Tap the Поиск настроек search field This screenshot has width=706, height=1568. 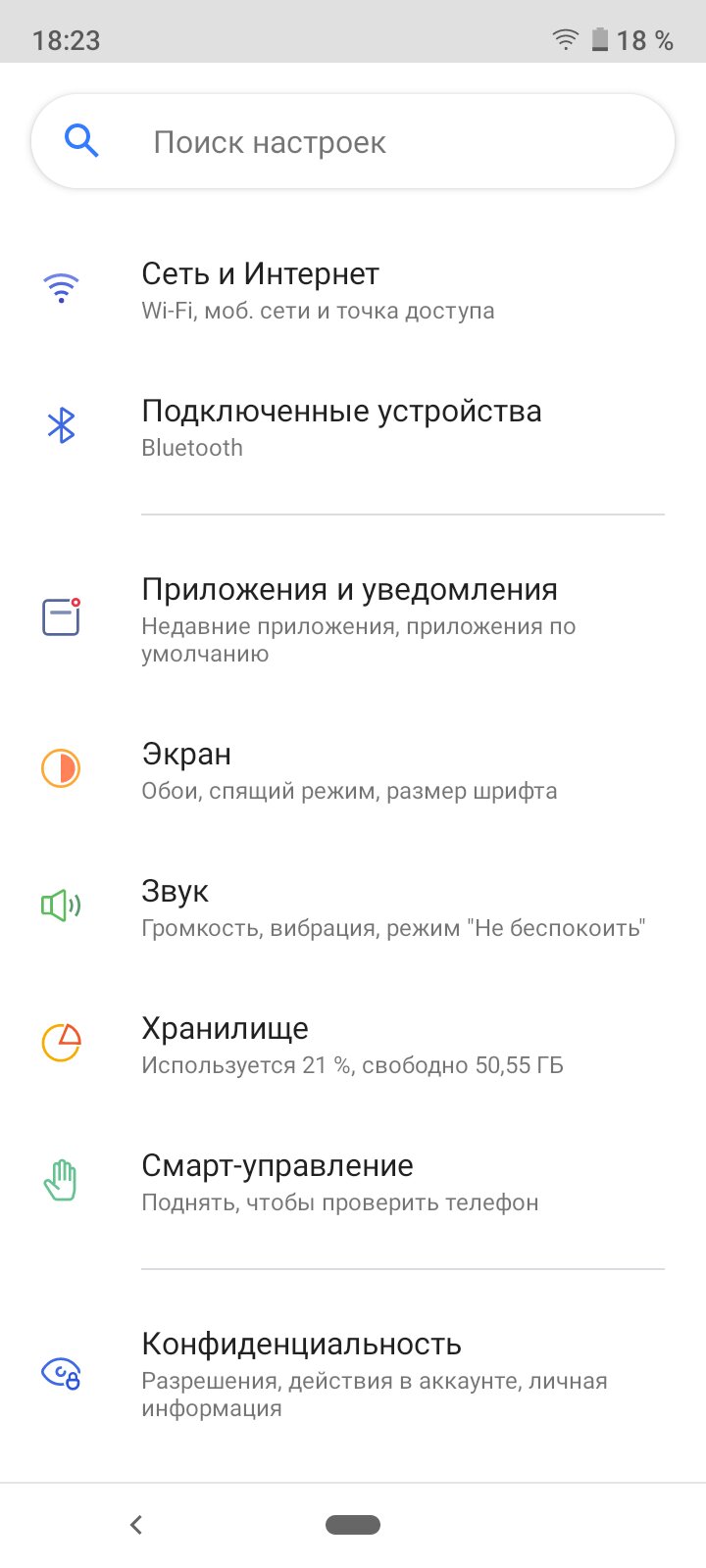pyautogui.click(x=353, y=142)
